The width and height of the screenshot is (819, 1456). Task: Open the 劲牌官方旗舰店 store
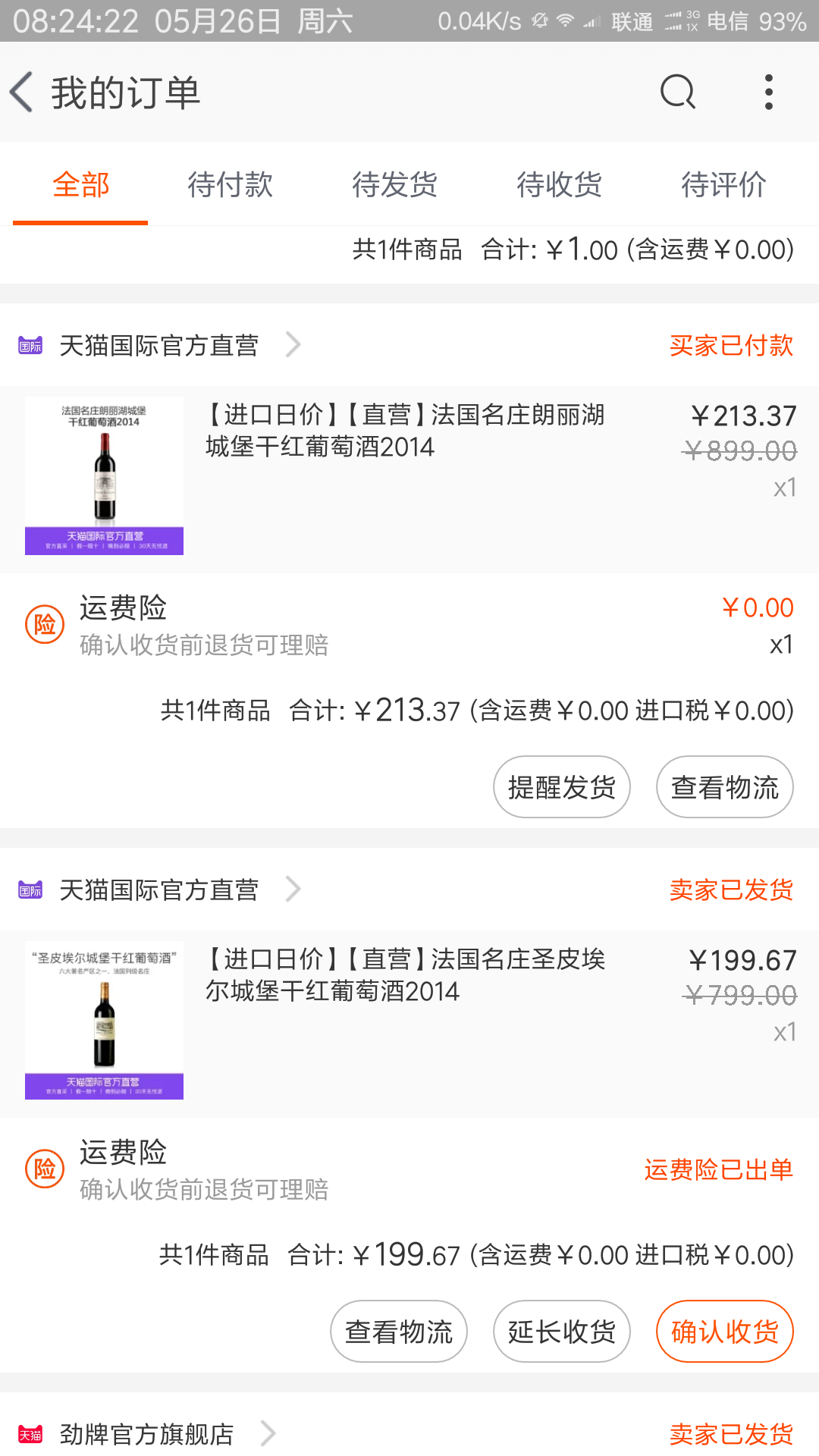[x=146, y=1434]
